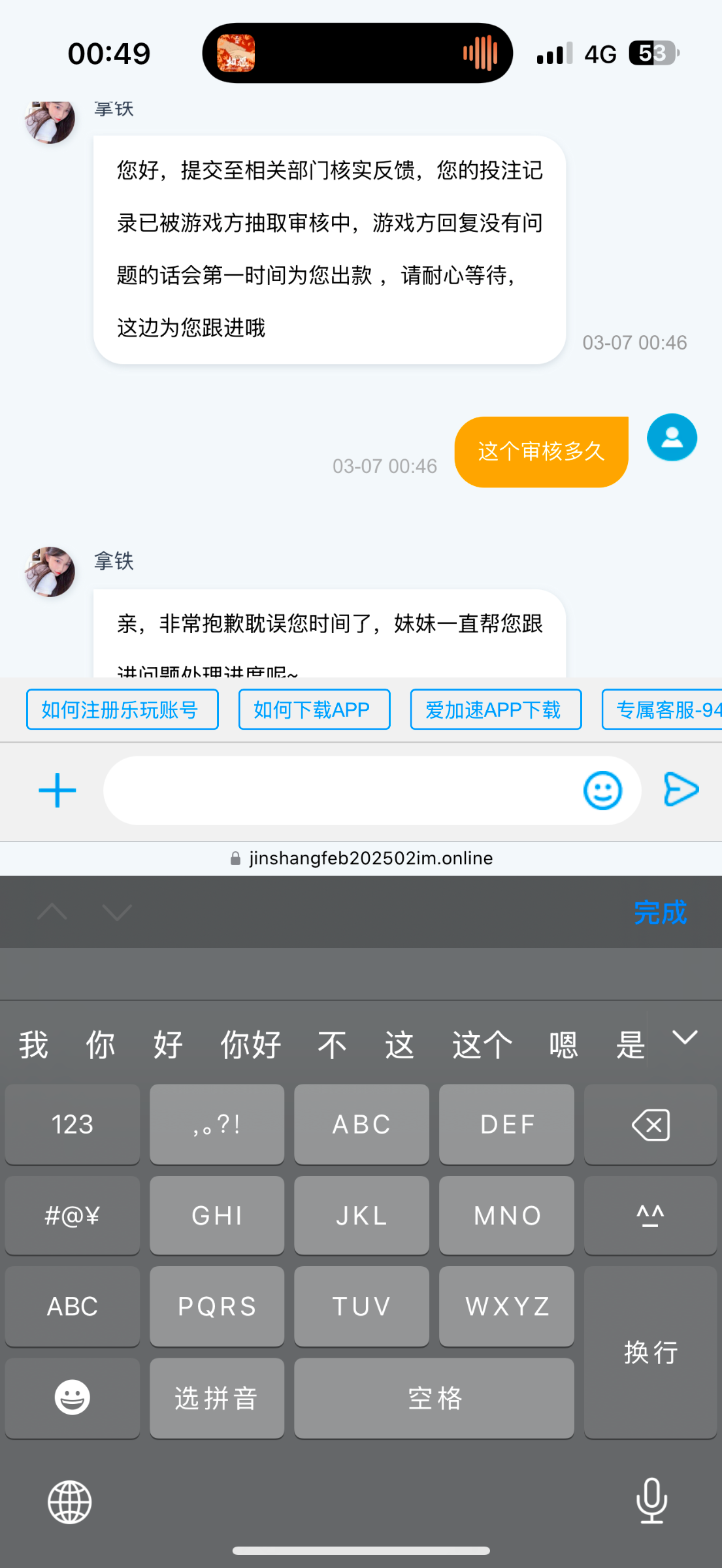This screenshot has width=722, height=1568.
Task: Tap the down chevron to go to next field
Action: (x=118, y=912)
